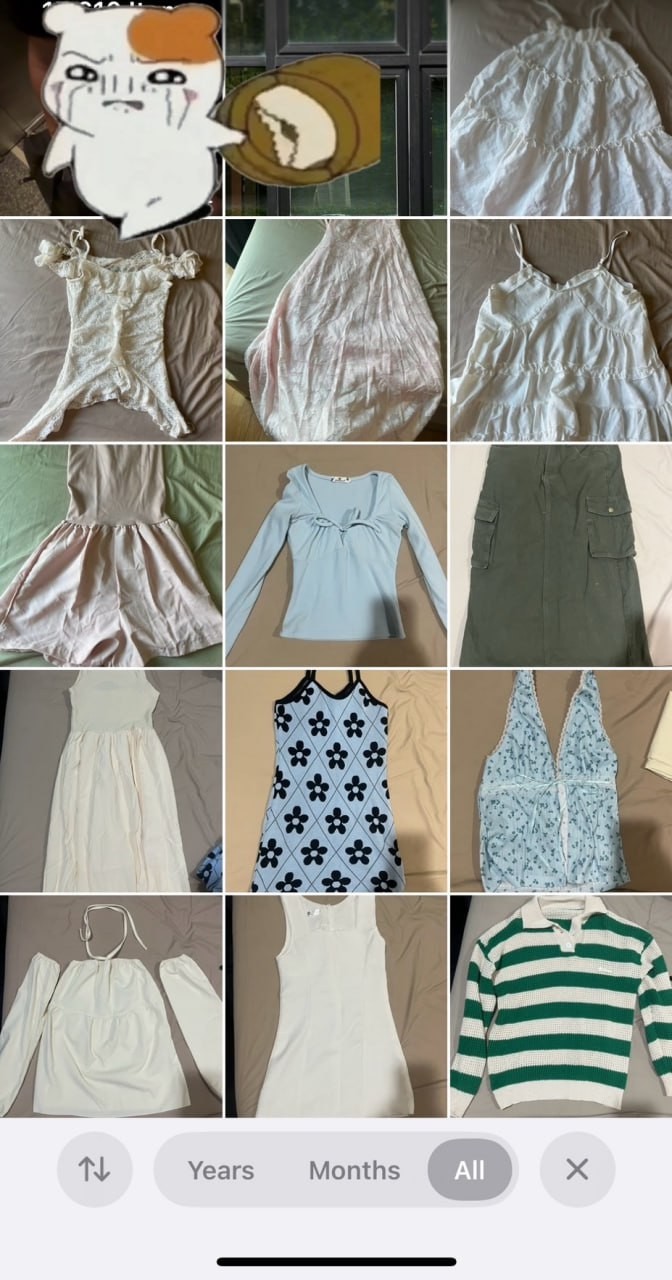Switch to the Years view

coord(221,1170)
